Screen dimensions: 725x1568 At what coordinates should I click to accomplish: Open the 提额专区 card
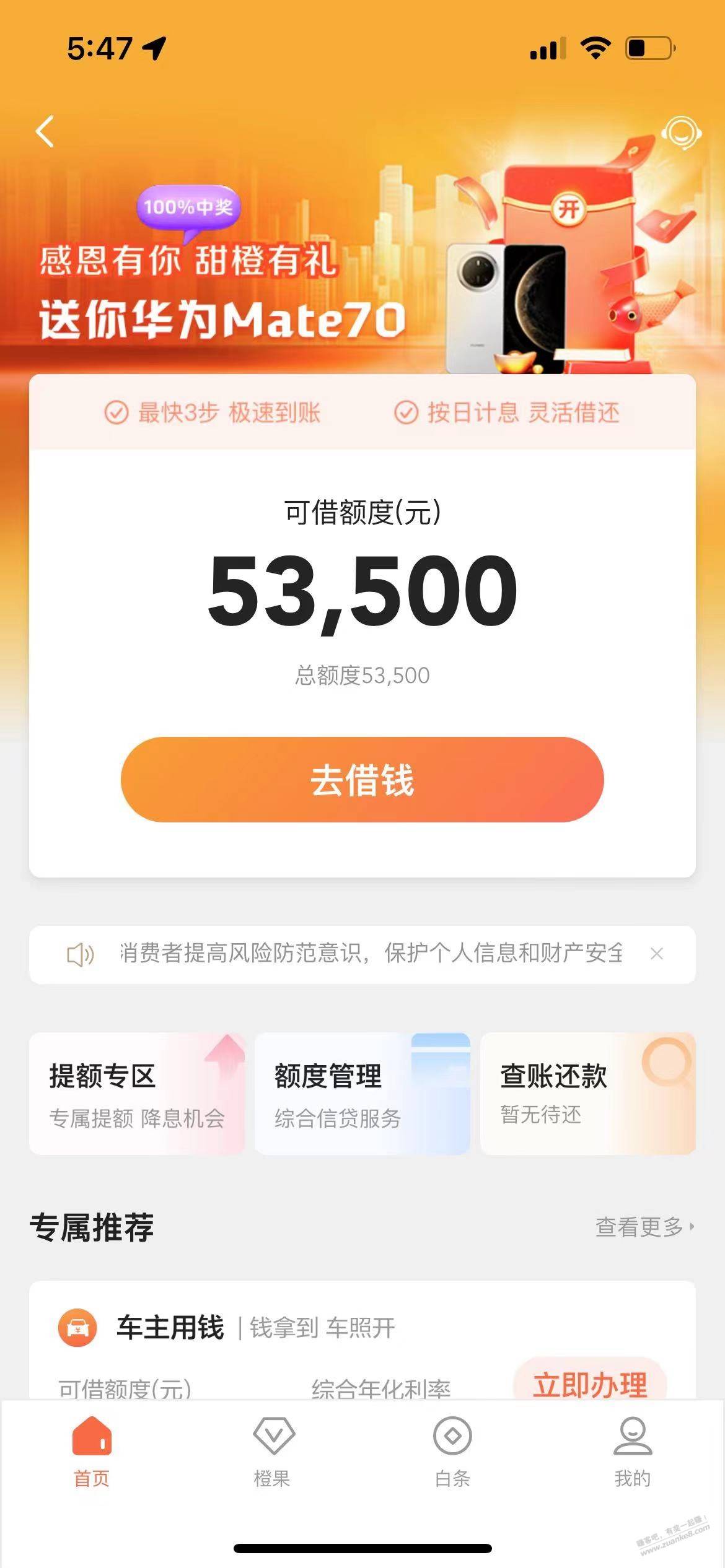click(x=137, y=1094)
